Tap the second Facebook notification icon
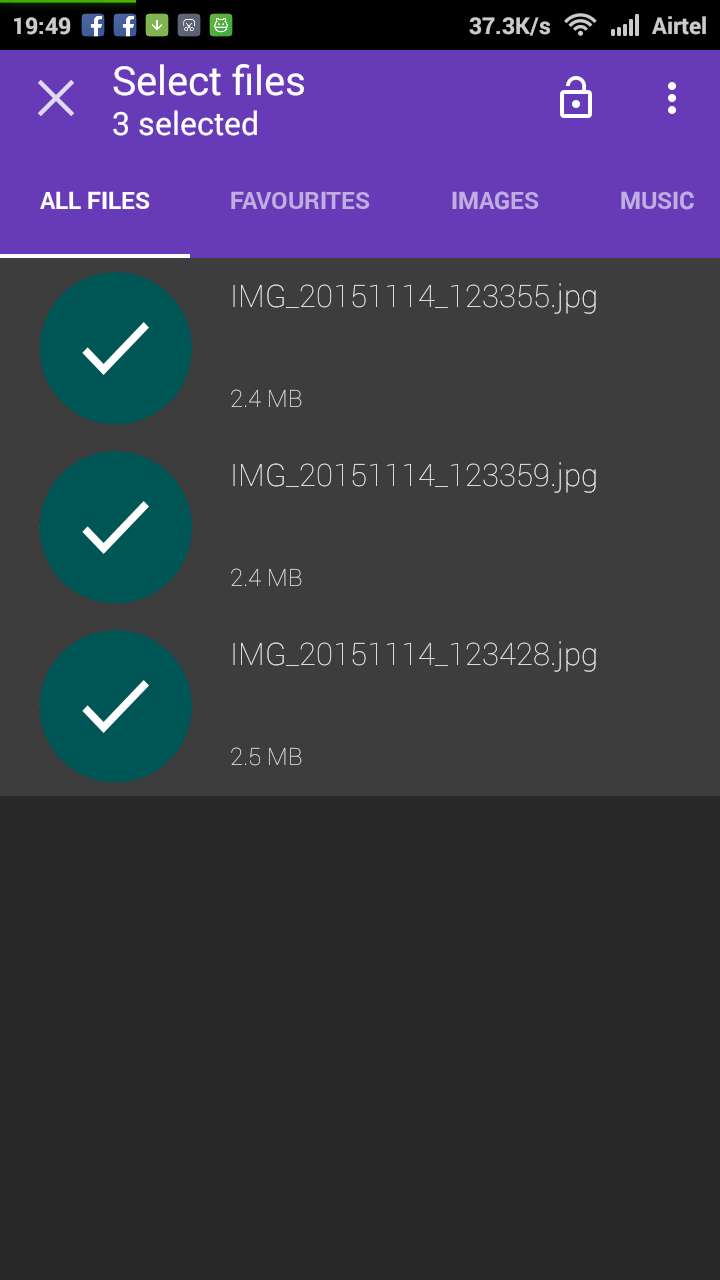This screenshot has height=1280, width=720. 126,25
